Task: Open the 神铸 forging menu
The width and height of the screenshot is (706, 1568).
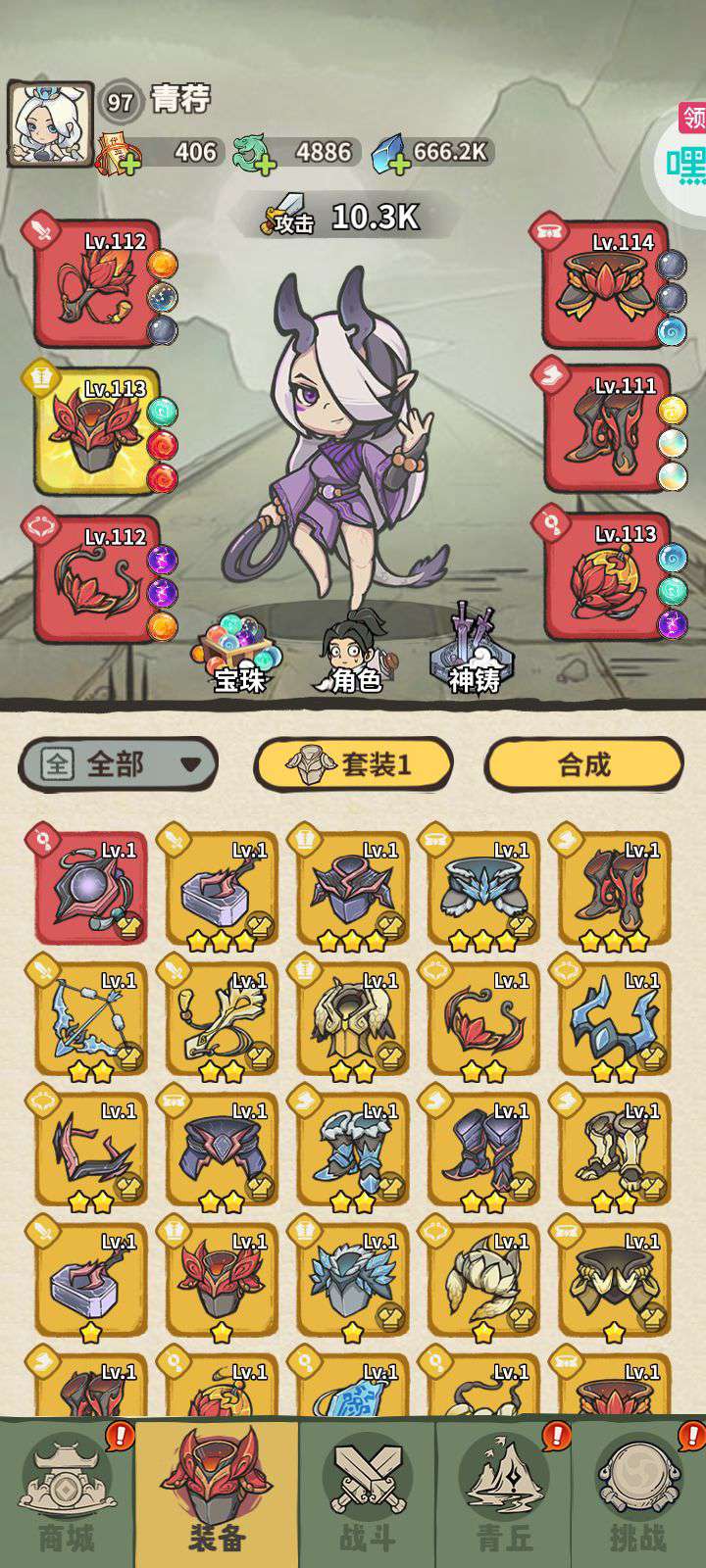Action: point(475,651)
